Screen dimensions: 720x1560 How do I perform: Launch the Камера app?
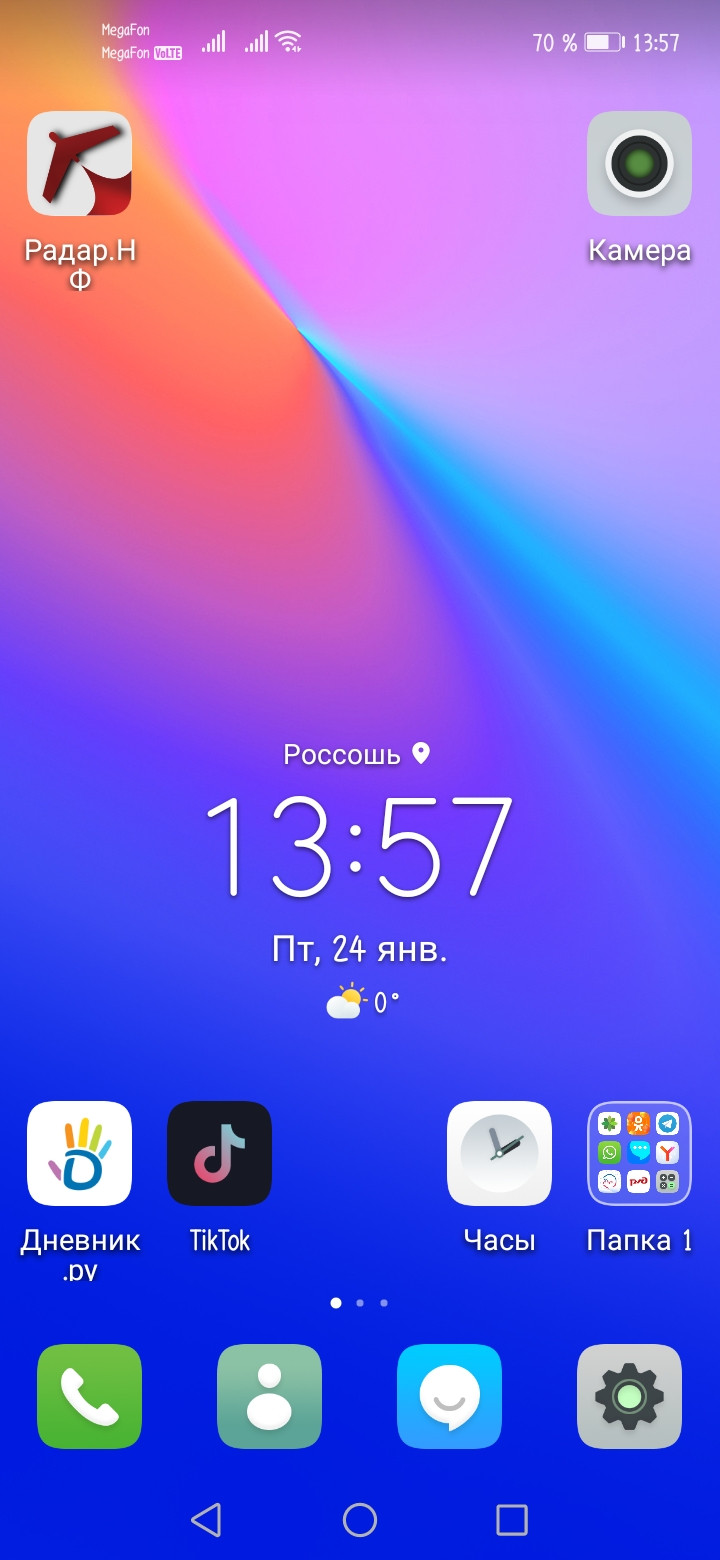pyautogui.click(x=639, y=163)
